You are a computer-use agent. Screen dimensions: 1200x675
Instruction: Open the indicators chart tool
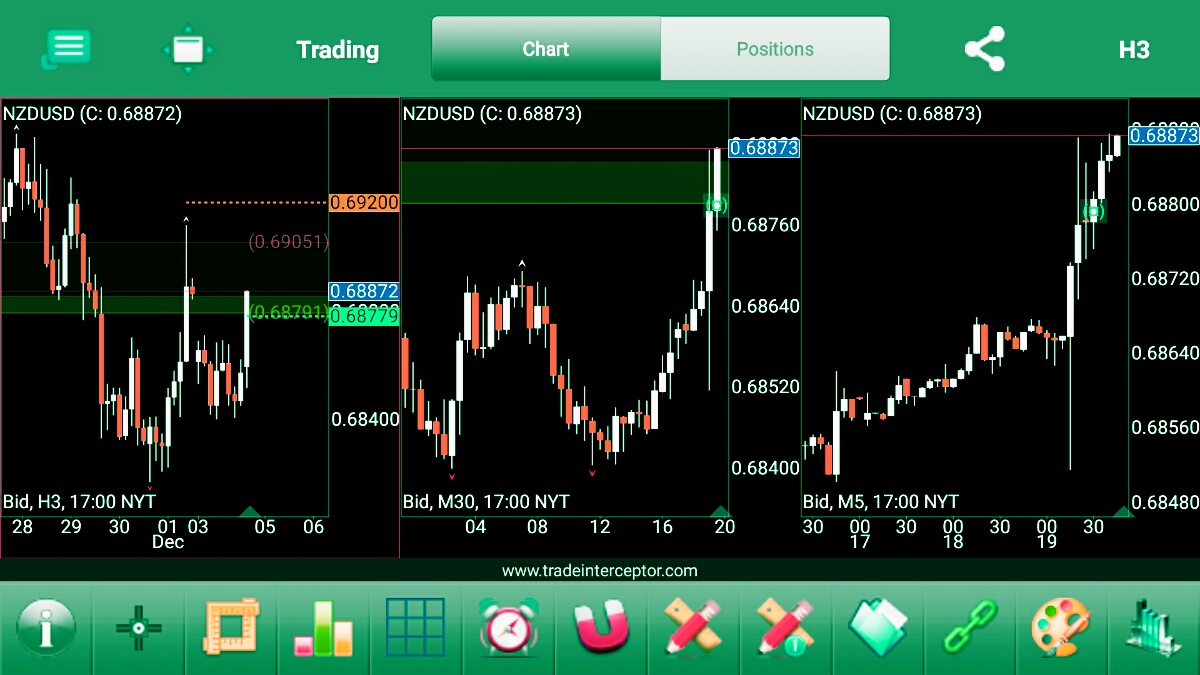(x=1153, y=629)
